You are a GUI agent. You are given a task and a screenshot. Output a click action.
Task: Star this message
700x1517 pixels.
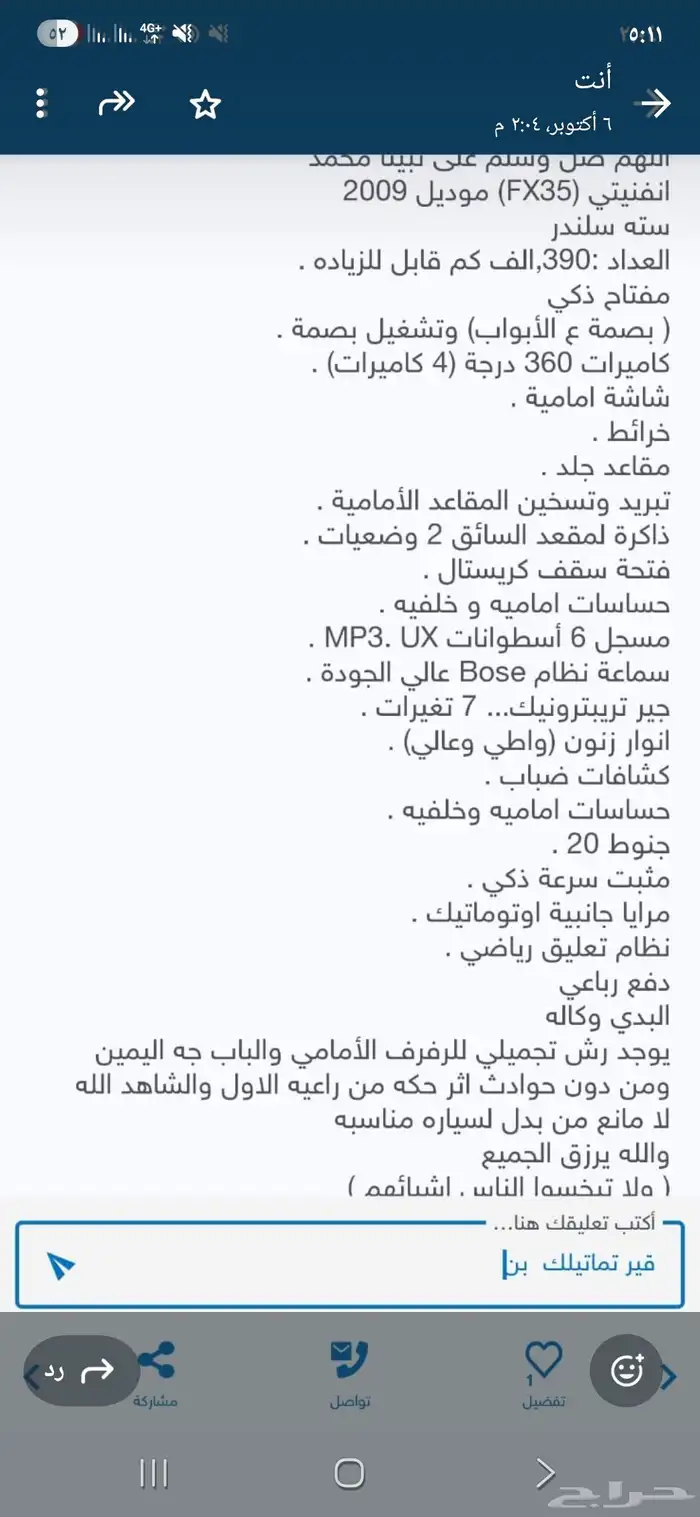coord(205,104)
